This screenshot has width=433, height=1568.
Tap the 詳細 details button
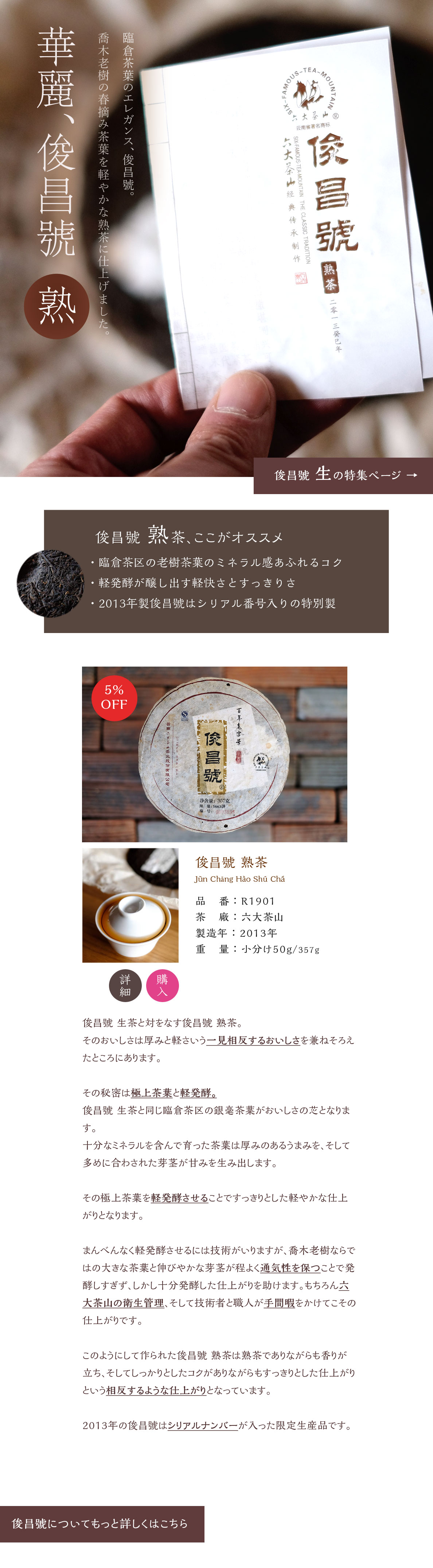click(x=125, y=986)
